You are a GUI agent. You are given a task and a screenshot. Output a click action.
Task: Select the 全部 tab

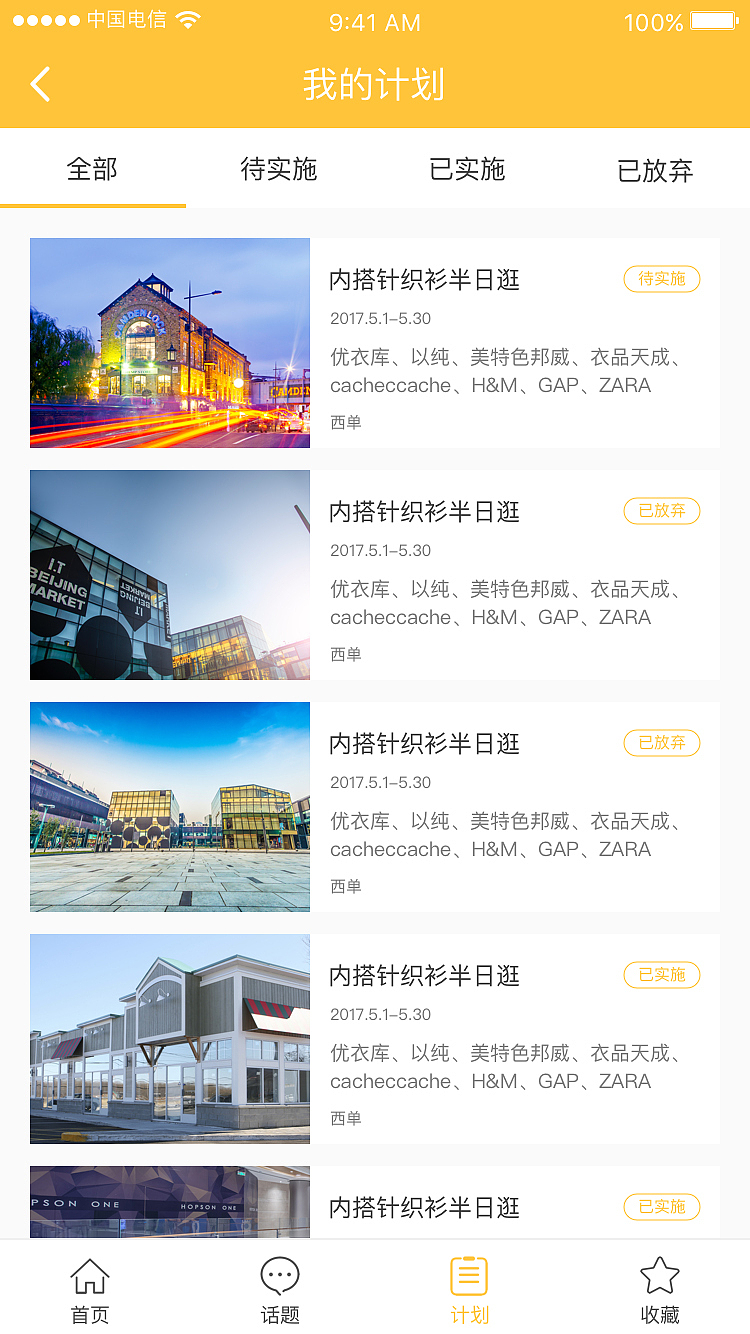click(x=92, y=170)
